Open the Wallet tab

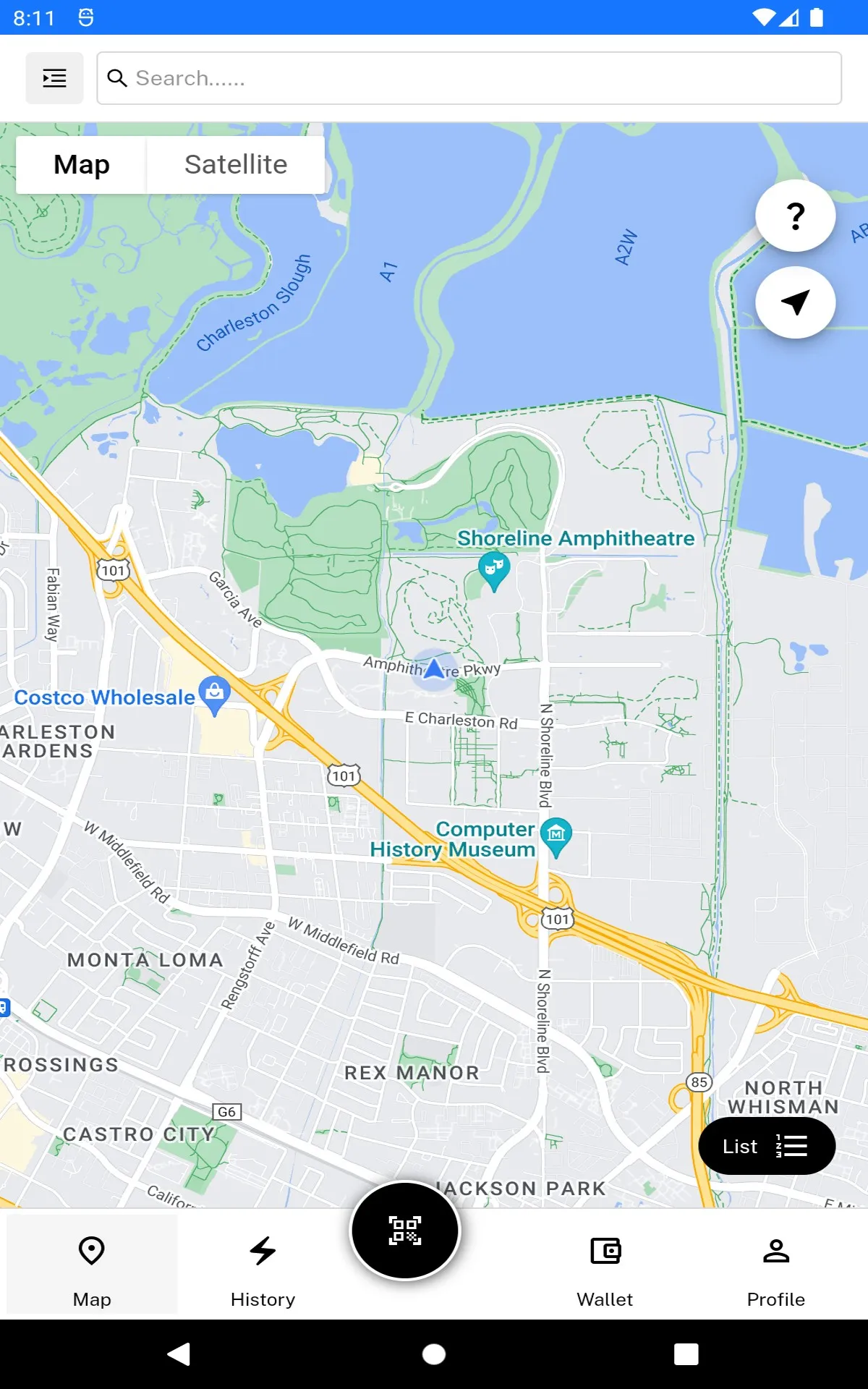605,1266
